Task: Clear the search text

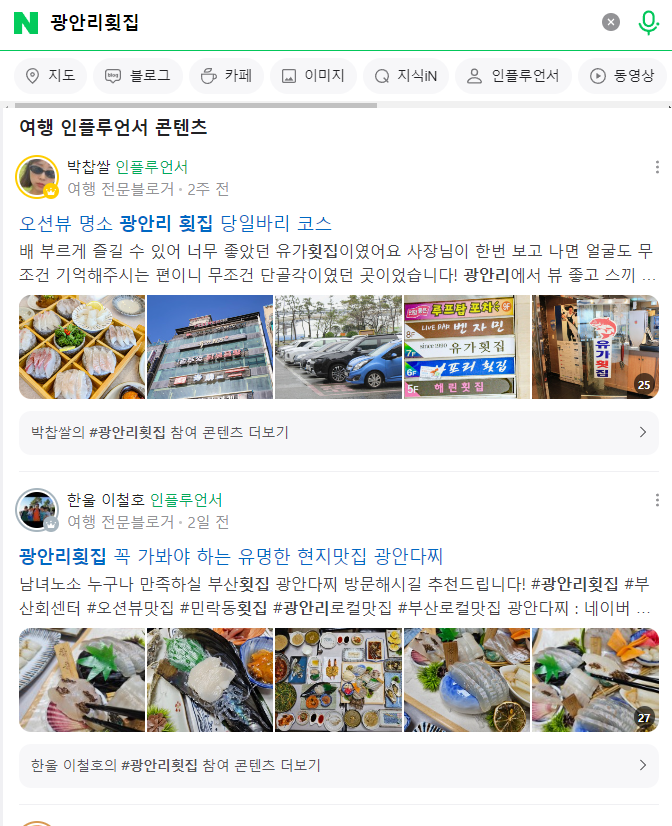Action: point(611,22)
